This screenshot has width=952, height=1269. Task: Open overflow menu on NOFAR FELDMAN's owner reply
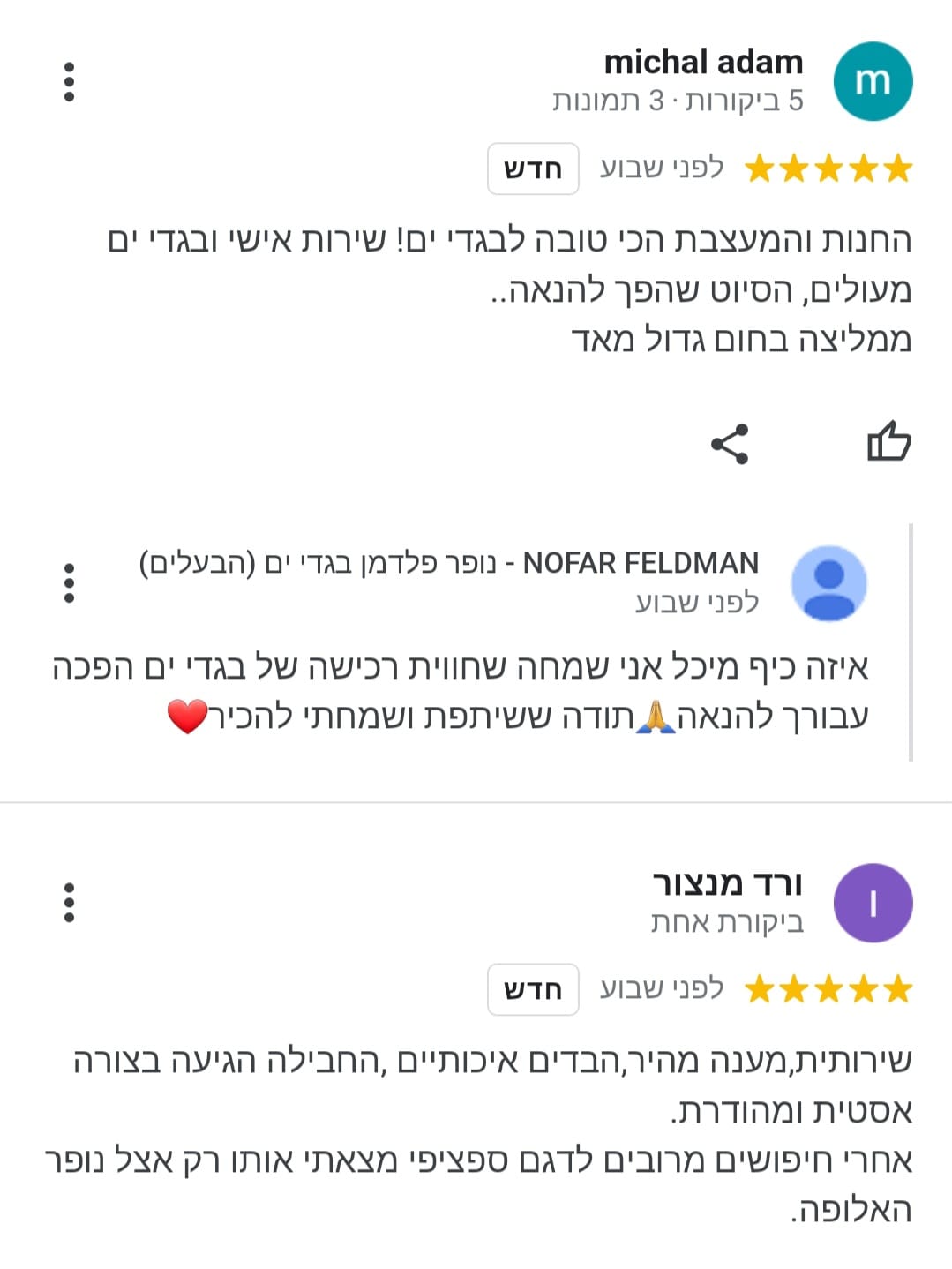point(69,582)
